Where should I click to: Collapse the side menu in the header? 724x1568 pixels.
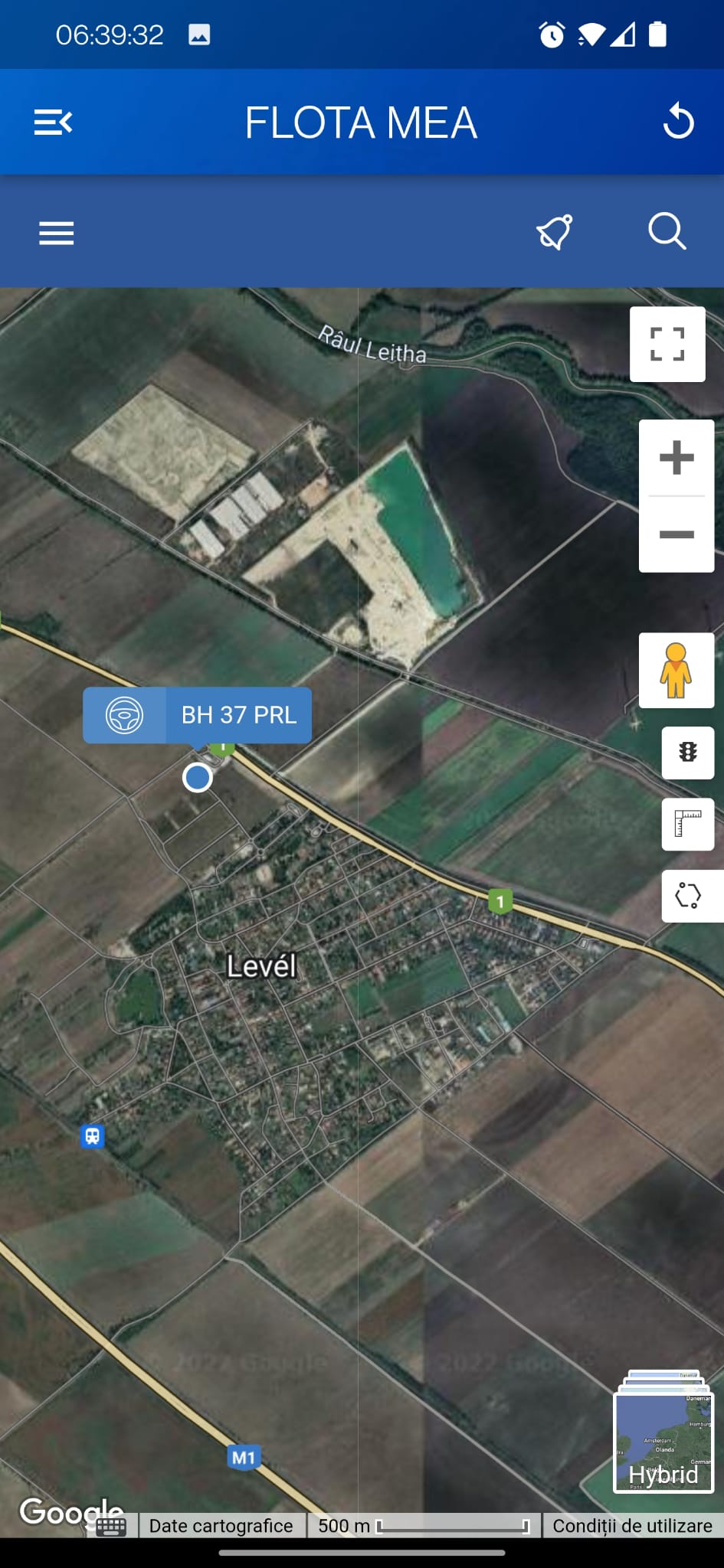pos(53,122)
